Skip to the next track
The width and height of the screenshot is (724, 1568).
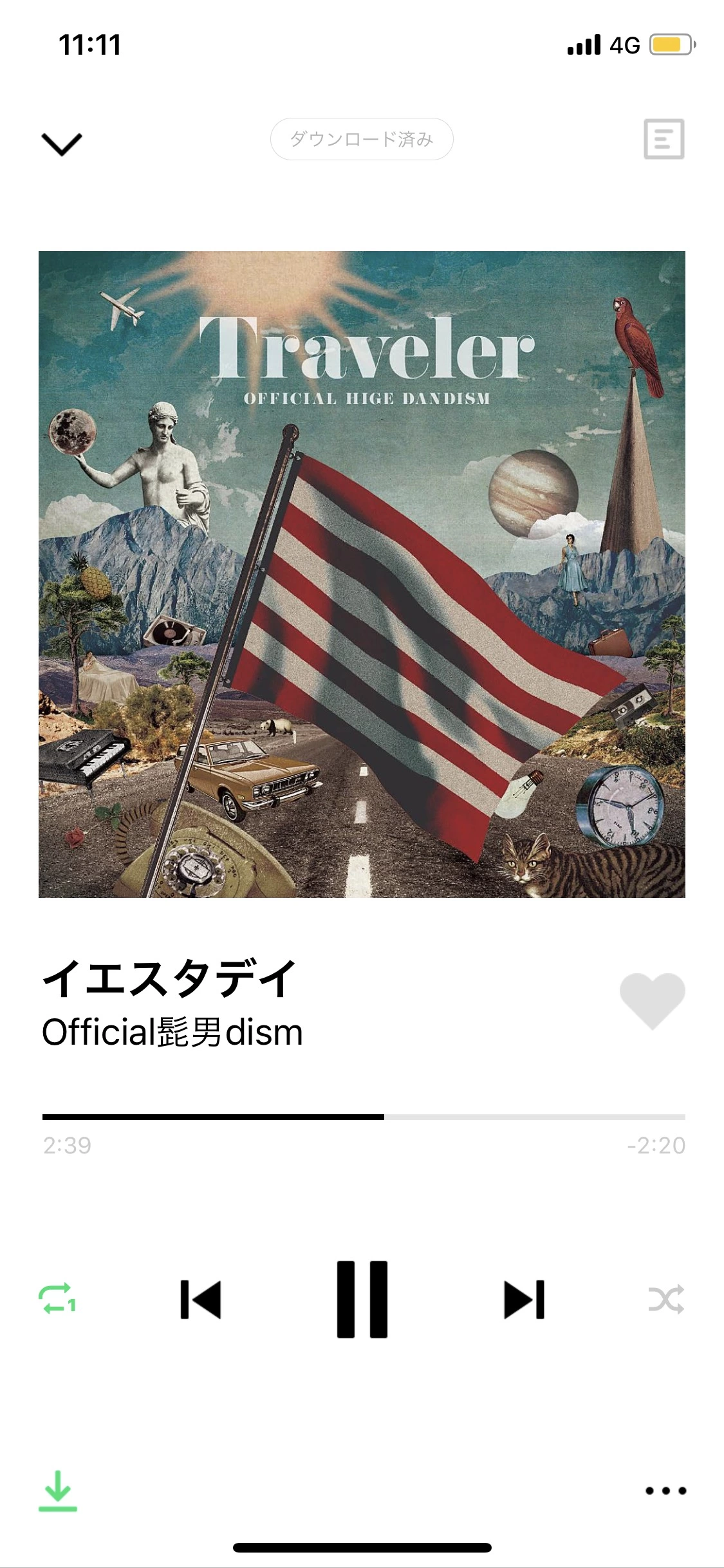pos(524,1300)
